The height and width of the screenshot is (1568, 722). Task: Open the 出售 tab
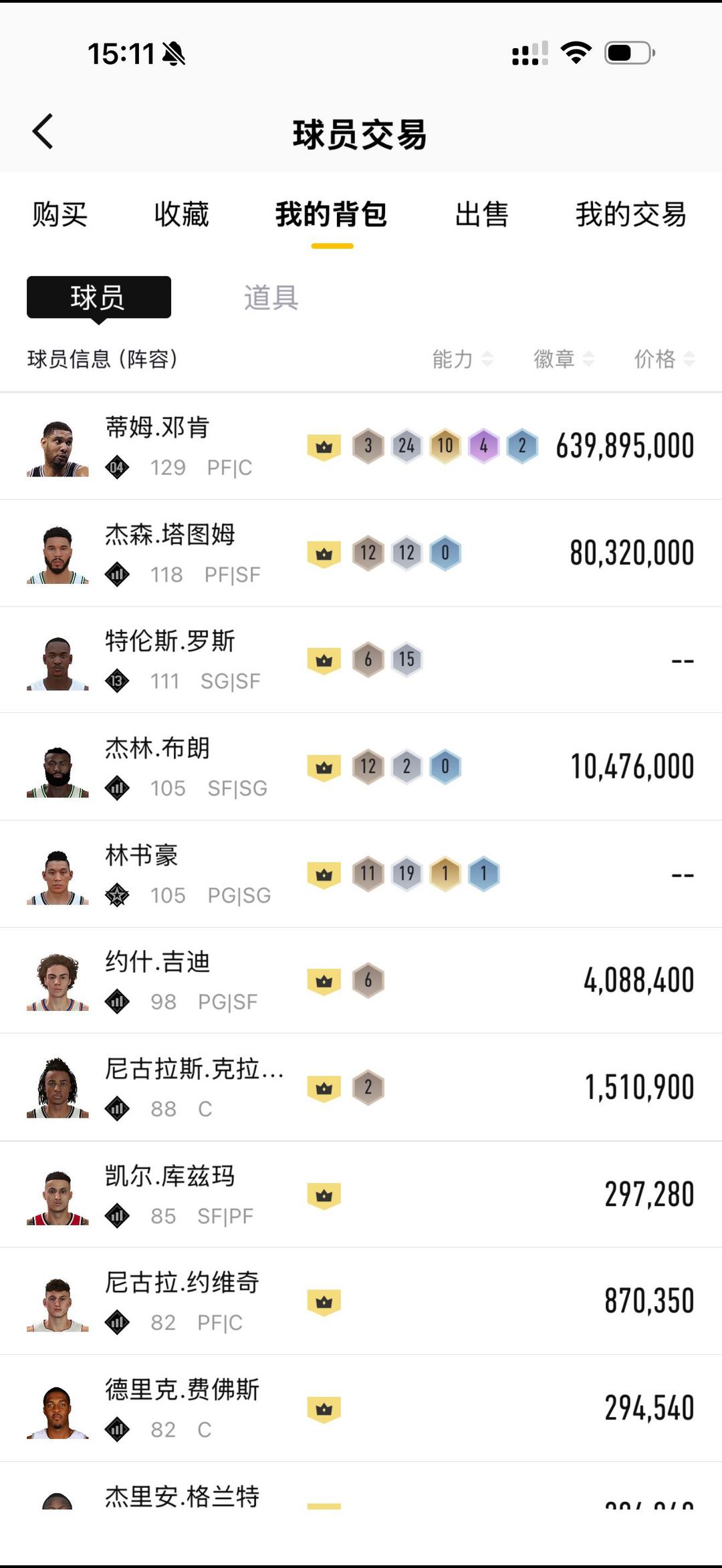(x=481, y=214)
